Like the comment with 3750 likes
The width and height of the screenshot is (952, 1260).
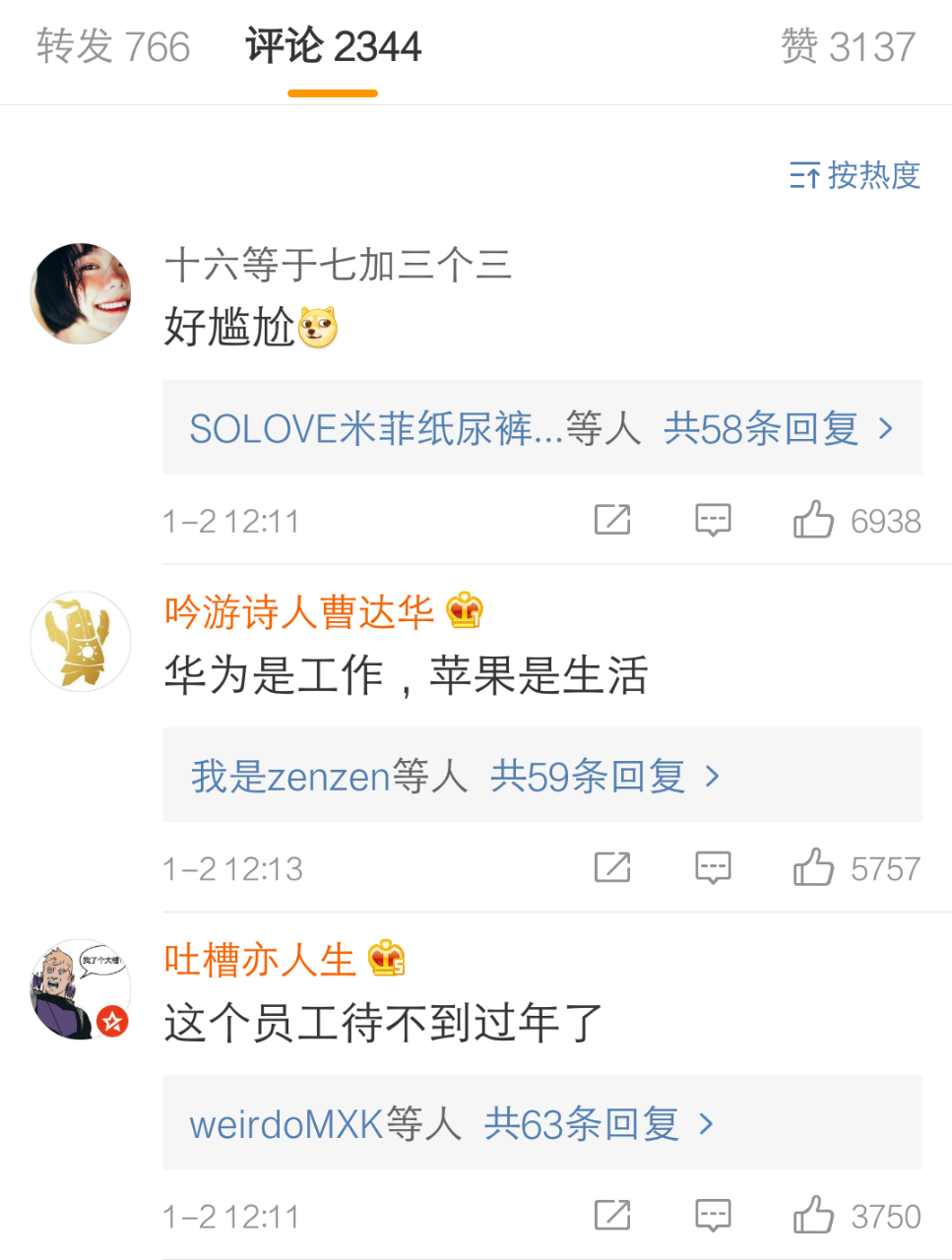tap(813, 1216)
